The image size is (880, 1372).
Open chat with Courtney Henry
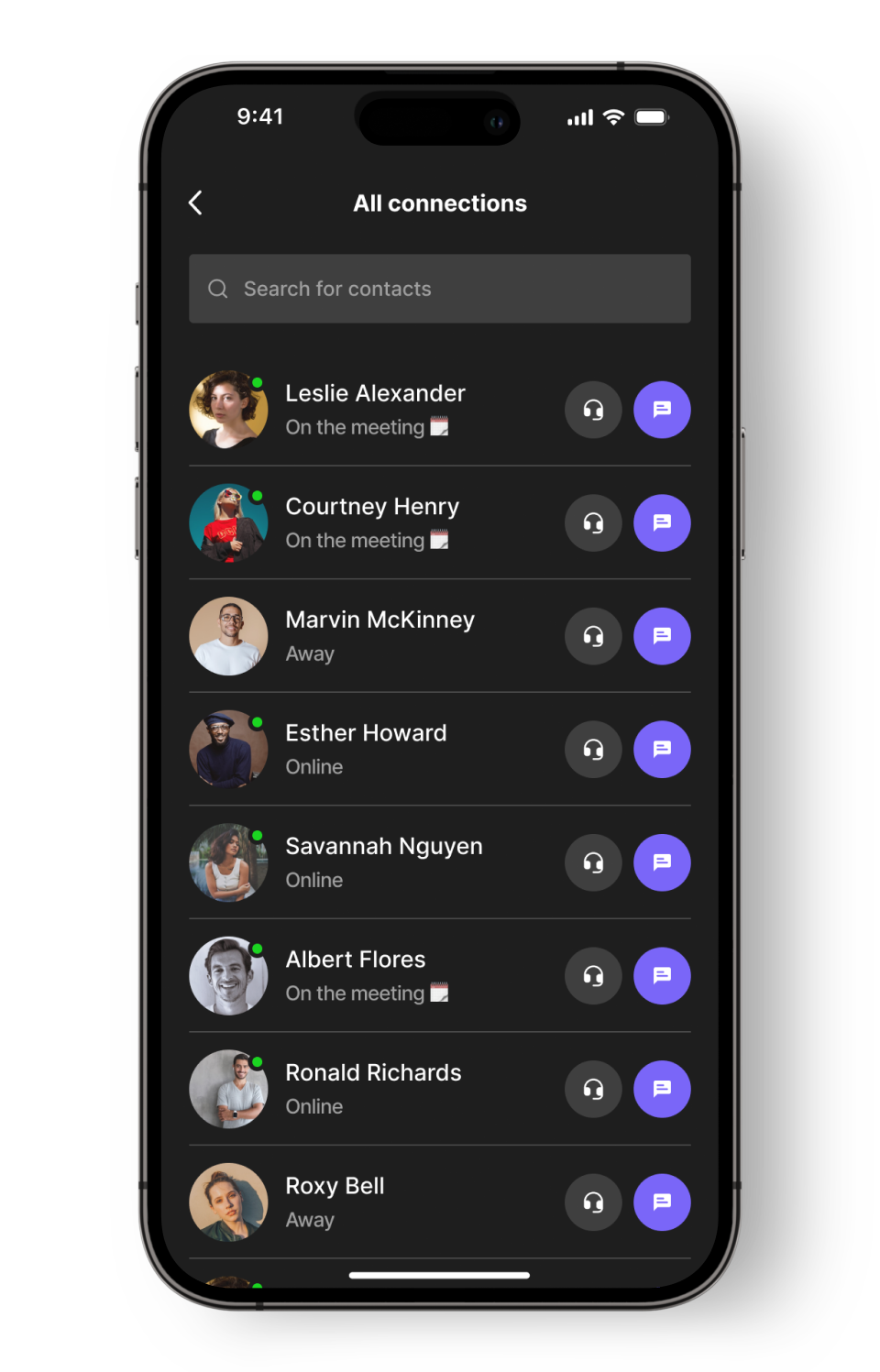point(662,523)
